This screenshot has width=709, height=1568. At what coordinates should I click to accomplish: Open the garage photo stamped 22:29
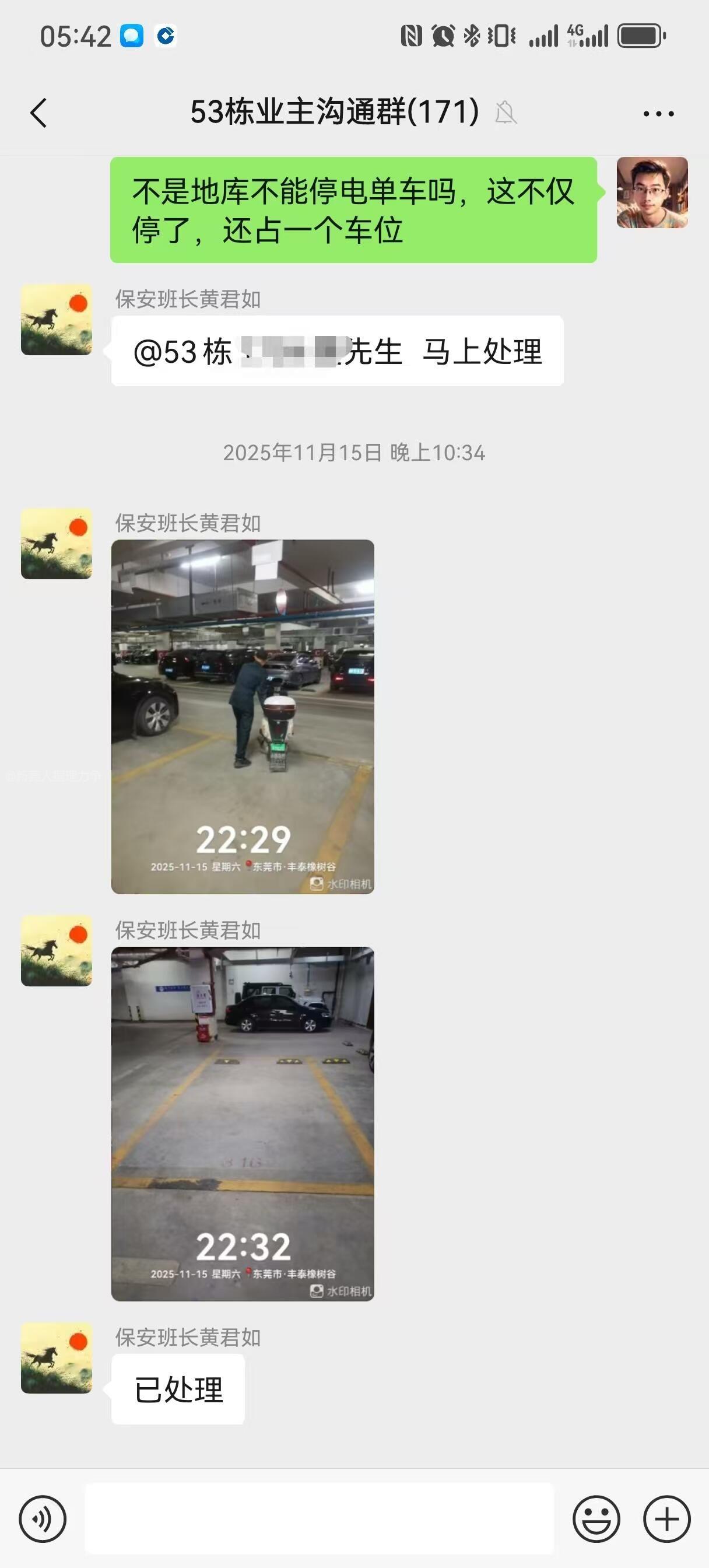pyautogui.click(x=242, y=716)
